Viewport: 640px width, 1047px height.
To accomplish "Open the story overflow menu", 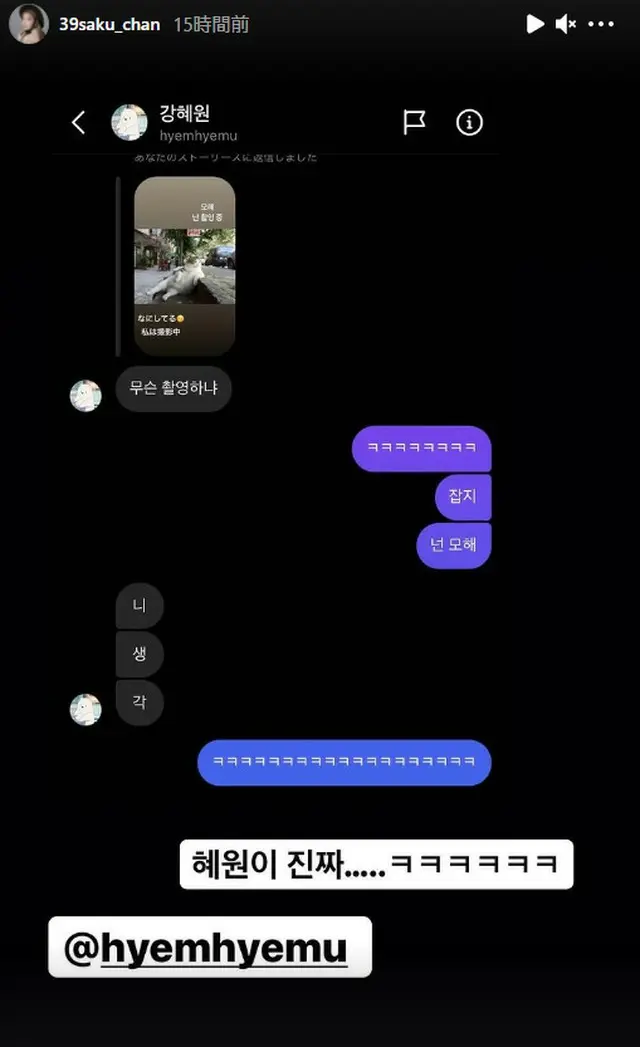I will coord(601,24).
